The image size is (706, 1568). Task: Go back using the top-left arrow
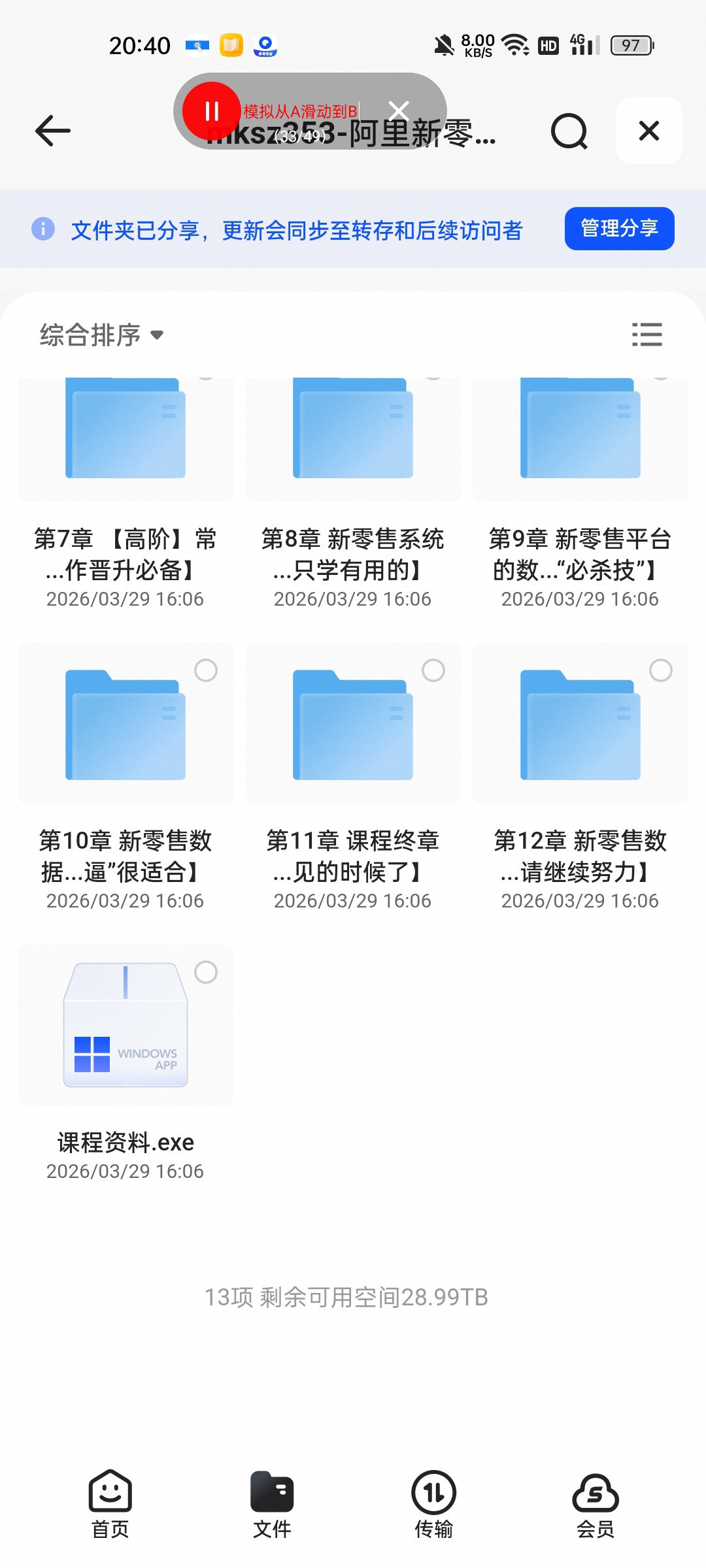(52, 131)
